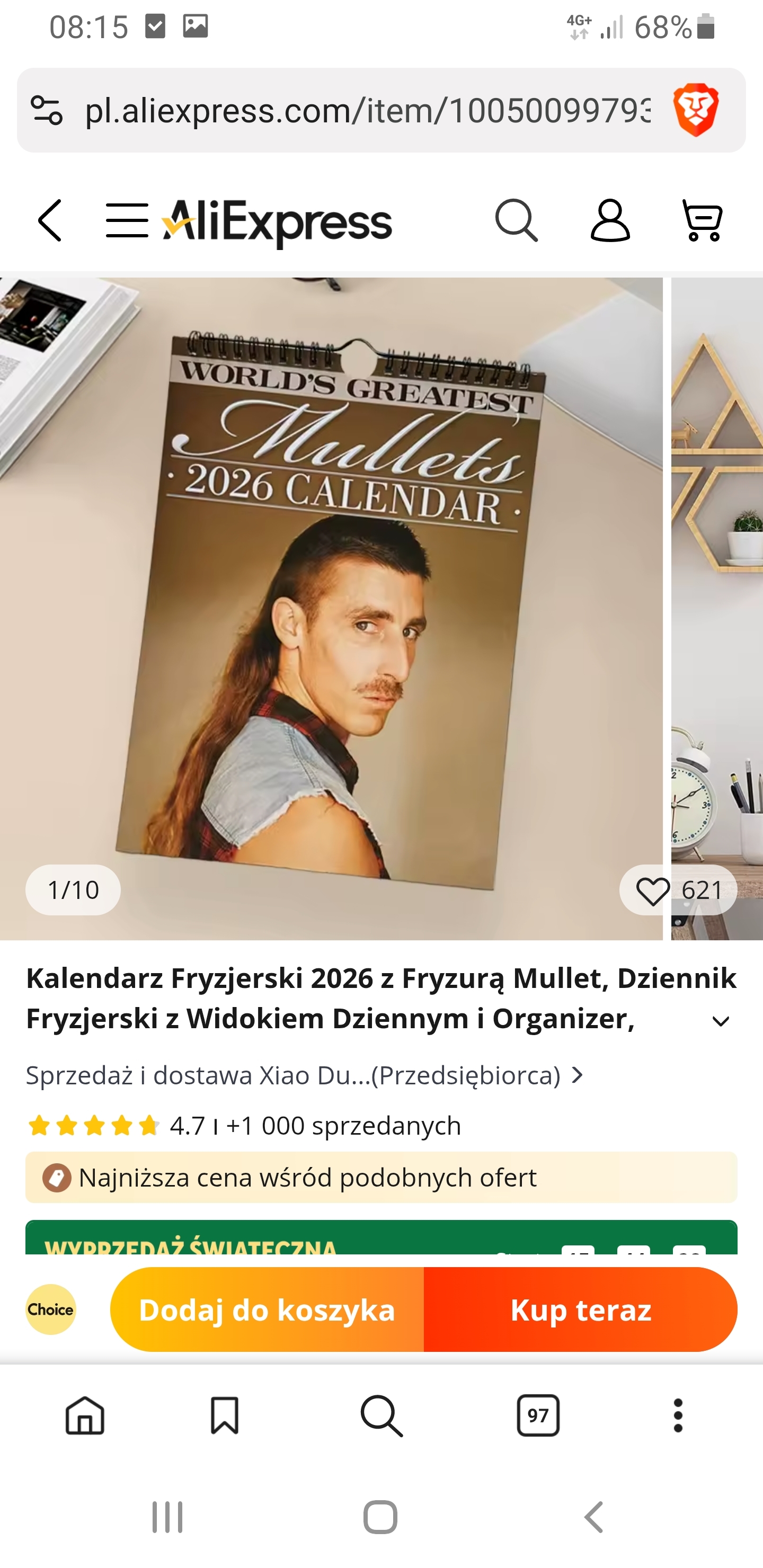Viewport: 763px width, 1568px height.
Task: Open browser bookmarks
Action: tap(224, 1415)
